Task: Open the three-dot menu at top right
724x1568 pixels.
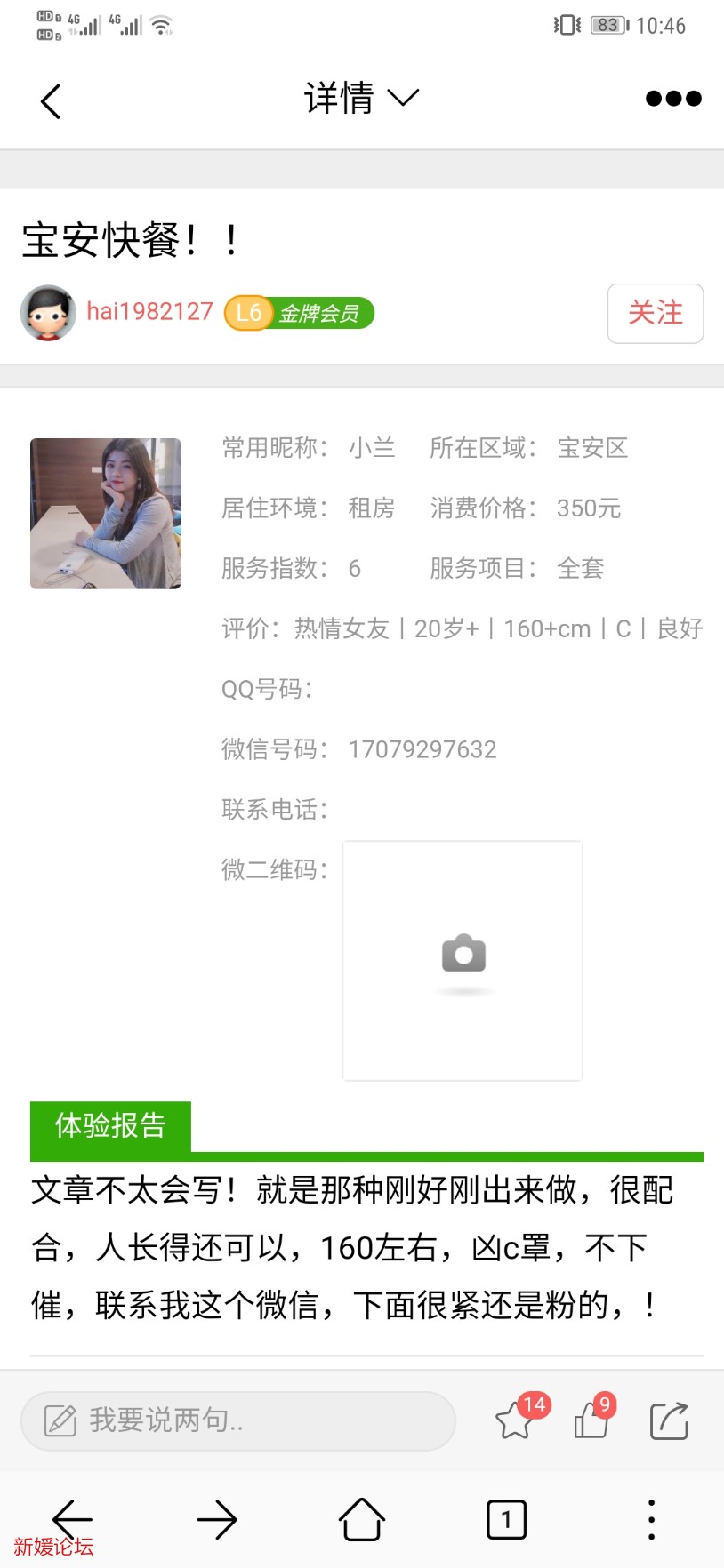Action: pyautogui.click(x=672, y=100)
